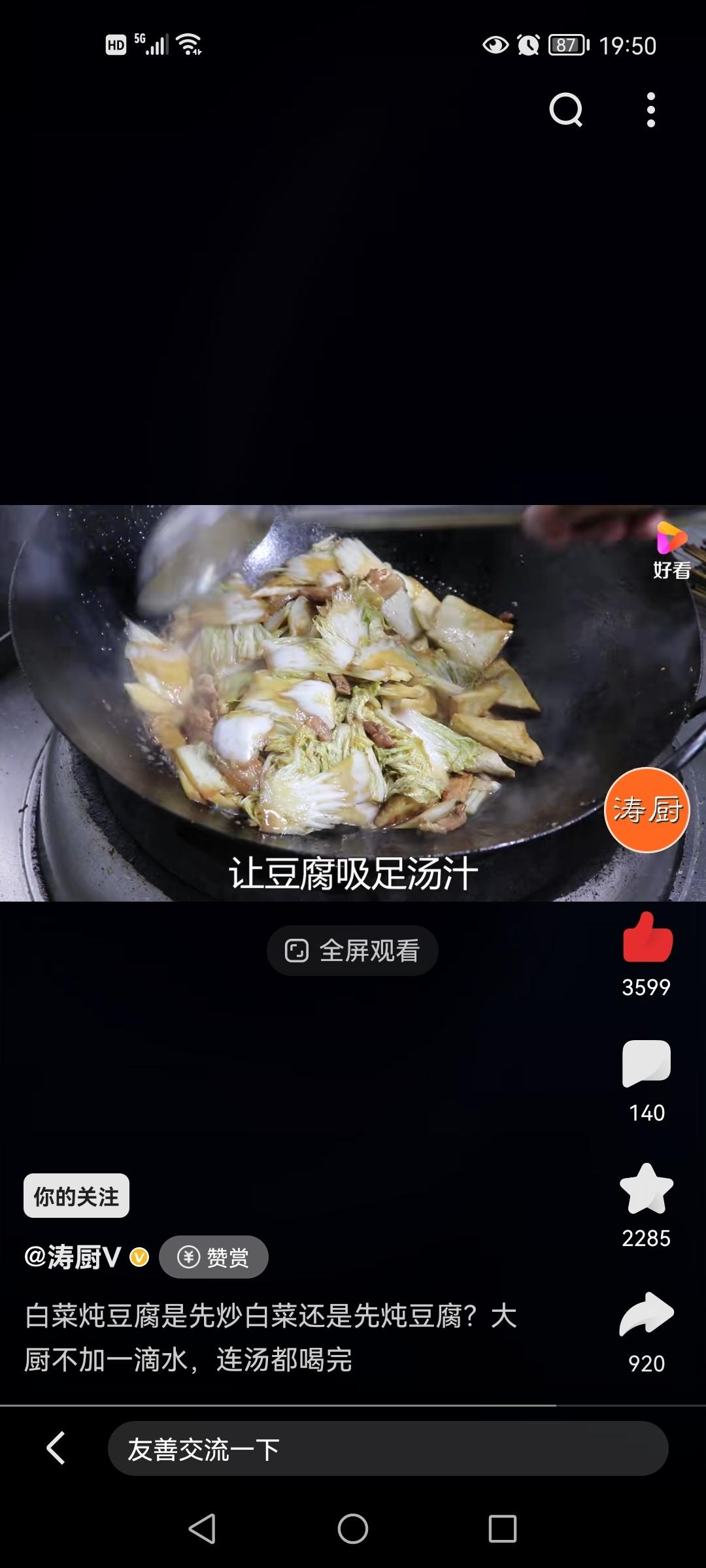Open @涛厨V author page

pos(73,1257)
